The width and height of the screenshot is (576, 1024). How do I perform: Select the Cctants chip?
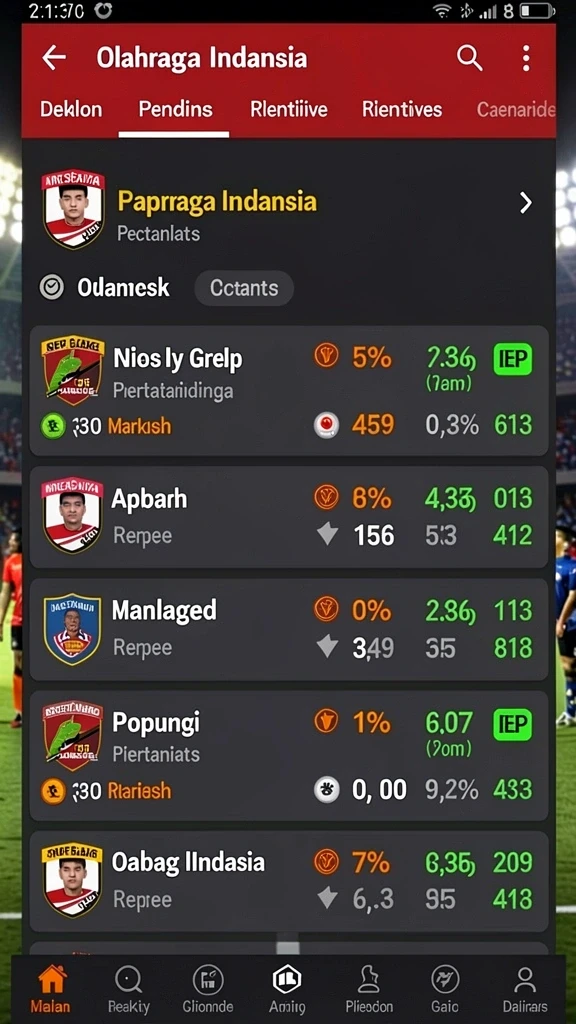point(244,288)
